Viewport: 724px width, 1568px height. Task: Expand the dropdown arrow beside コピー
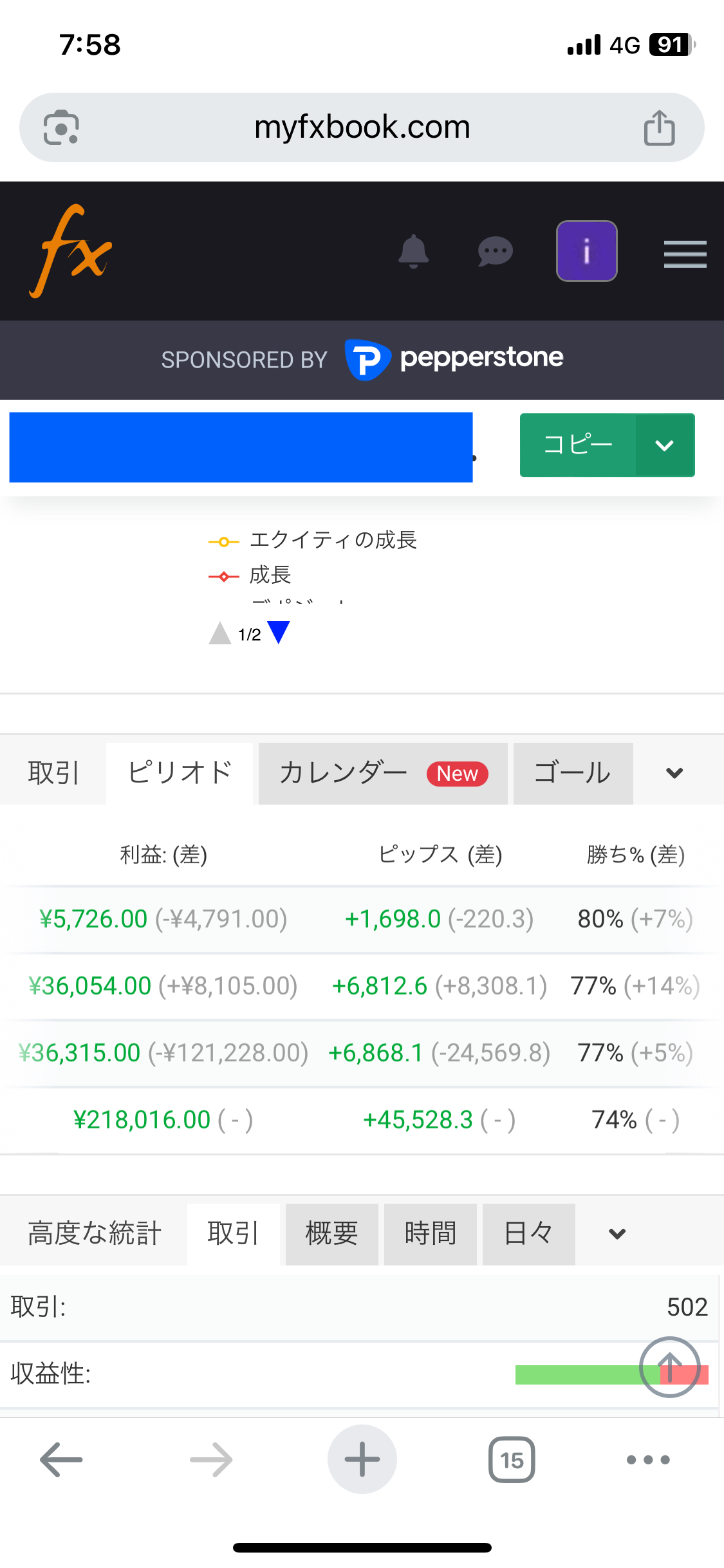665,445
